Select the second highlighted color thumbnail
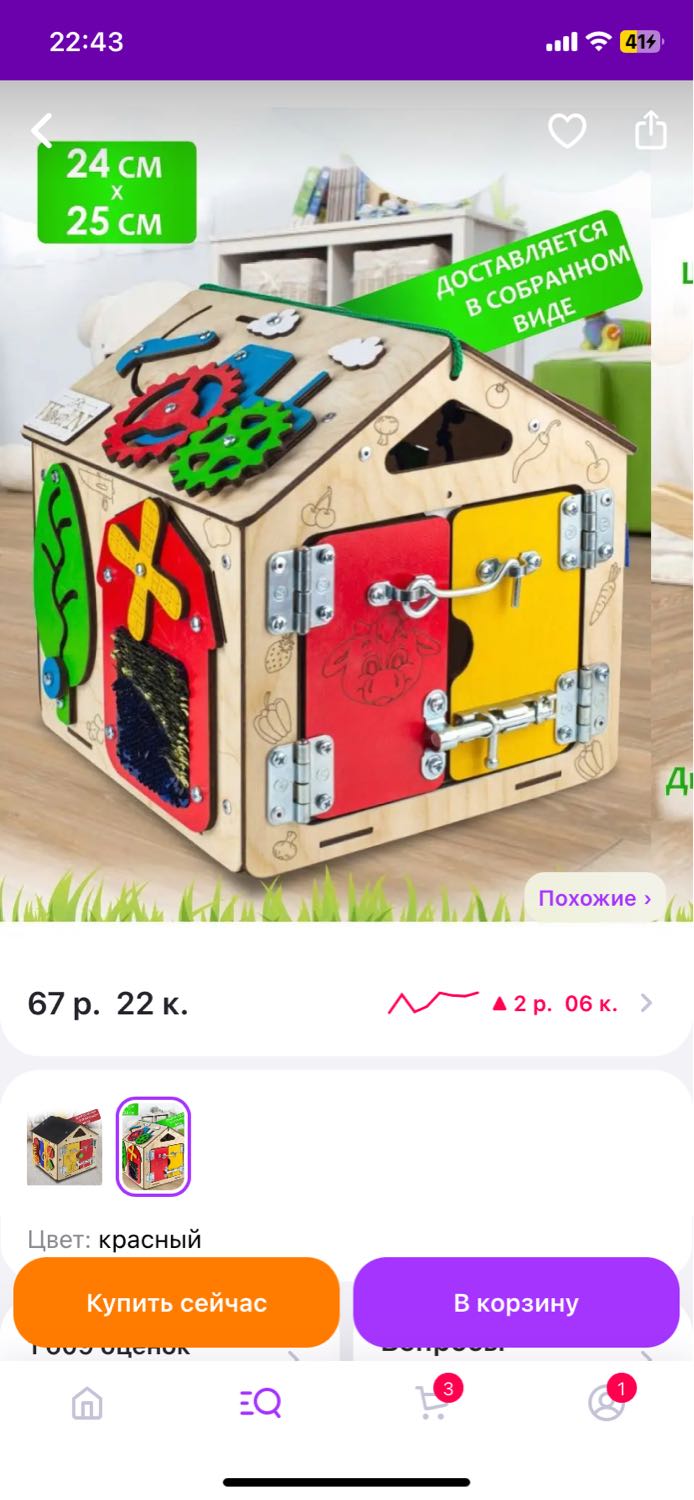 point(153,1147)
